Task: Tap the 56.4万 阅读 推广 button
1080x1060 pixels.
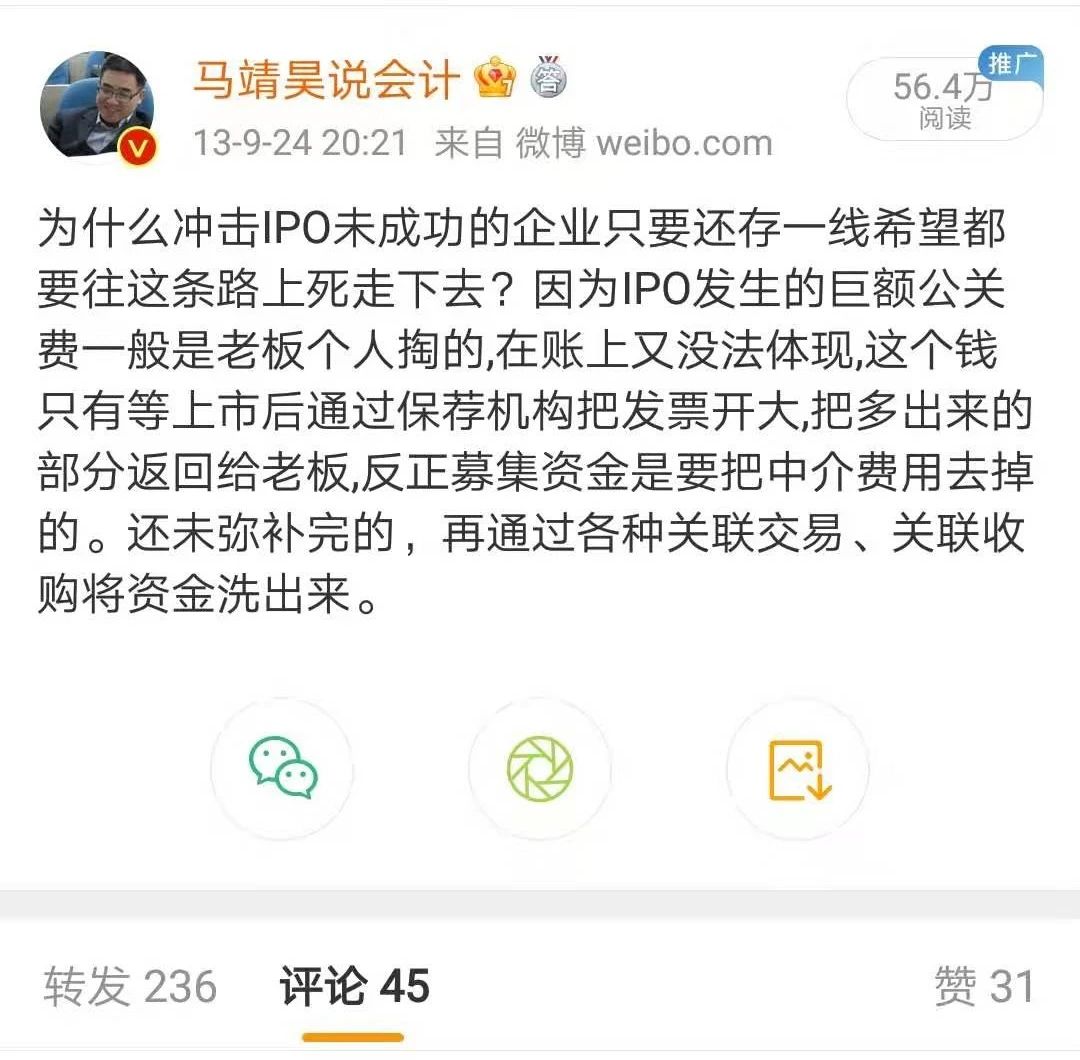Action: [x=944, y=99]
